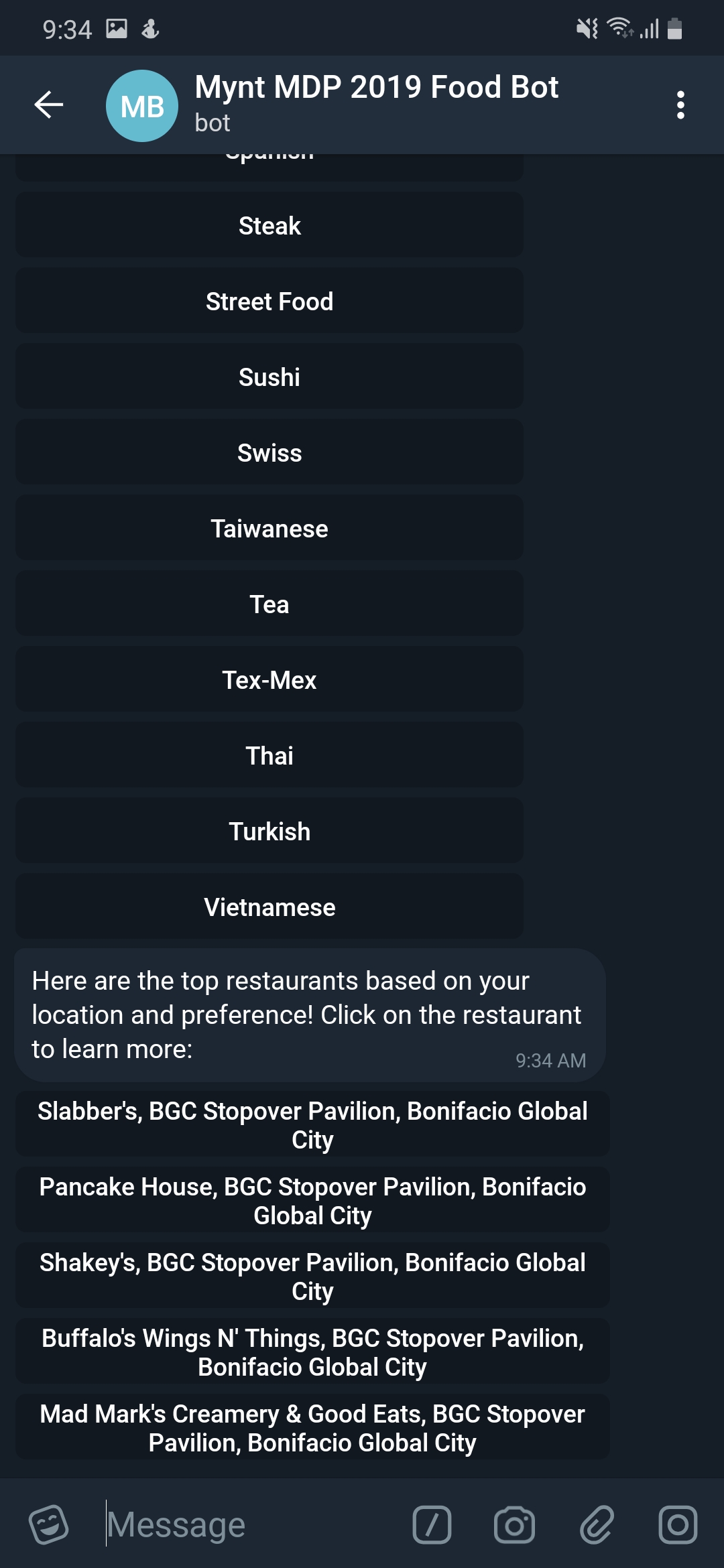Choose Street Food cuisine
The height and width of the screenshot is (1568, 724).
tap(269, 301)
